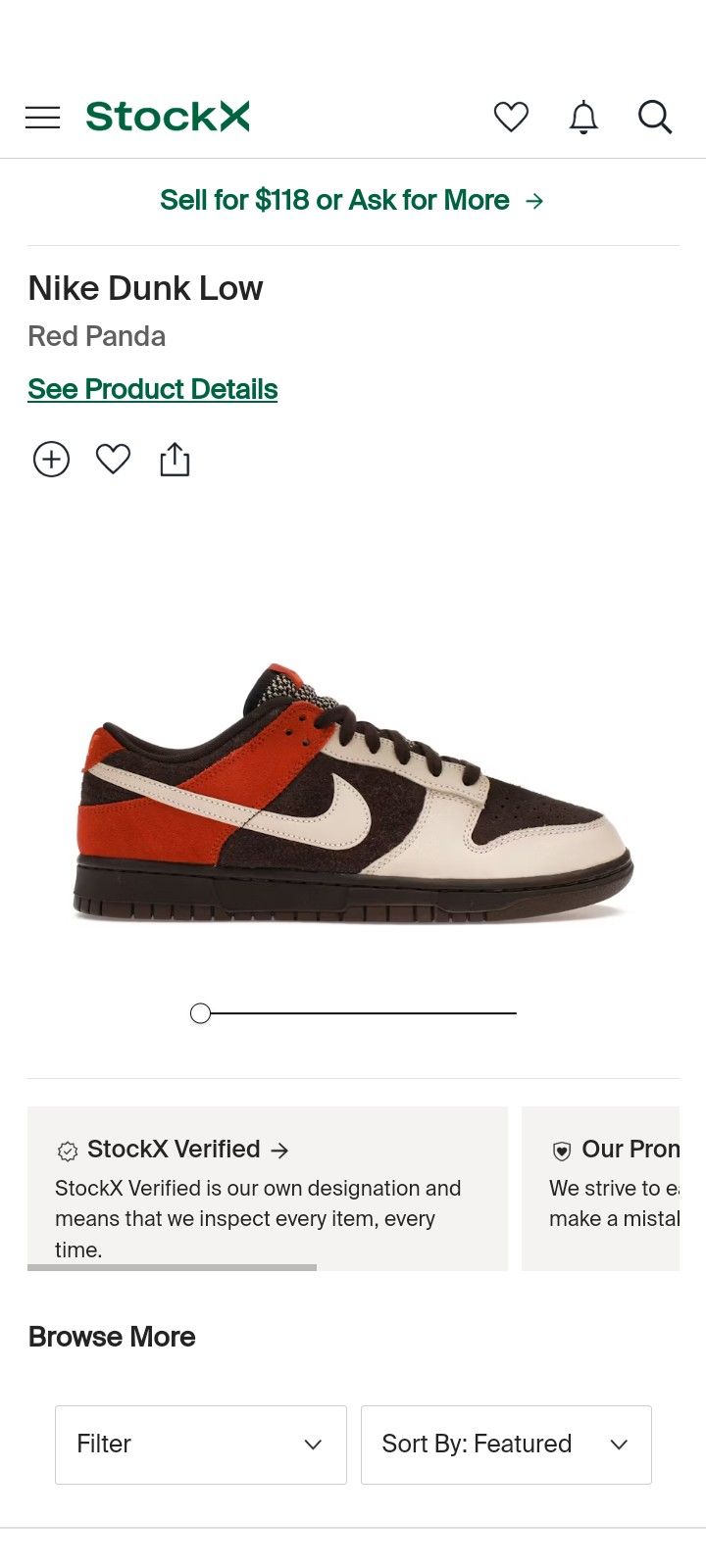Open See Product Details
The width and height of the screenshot is (706, 1568).
pyautogui.click(x=152, y=389)
